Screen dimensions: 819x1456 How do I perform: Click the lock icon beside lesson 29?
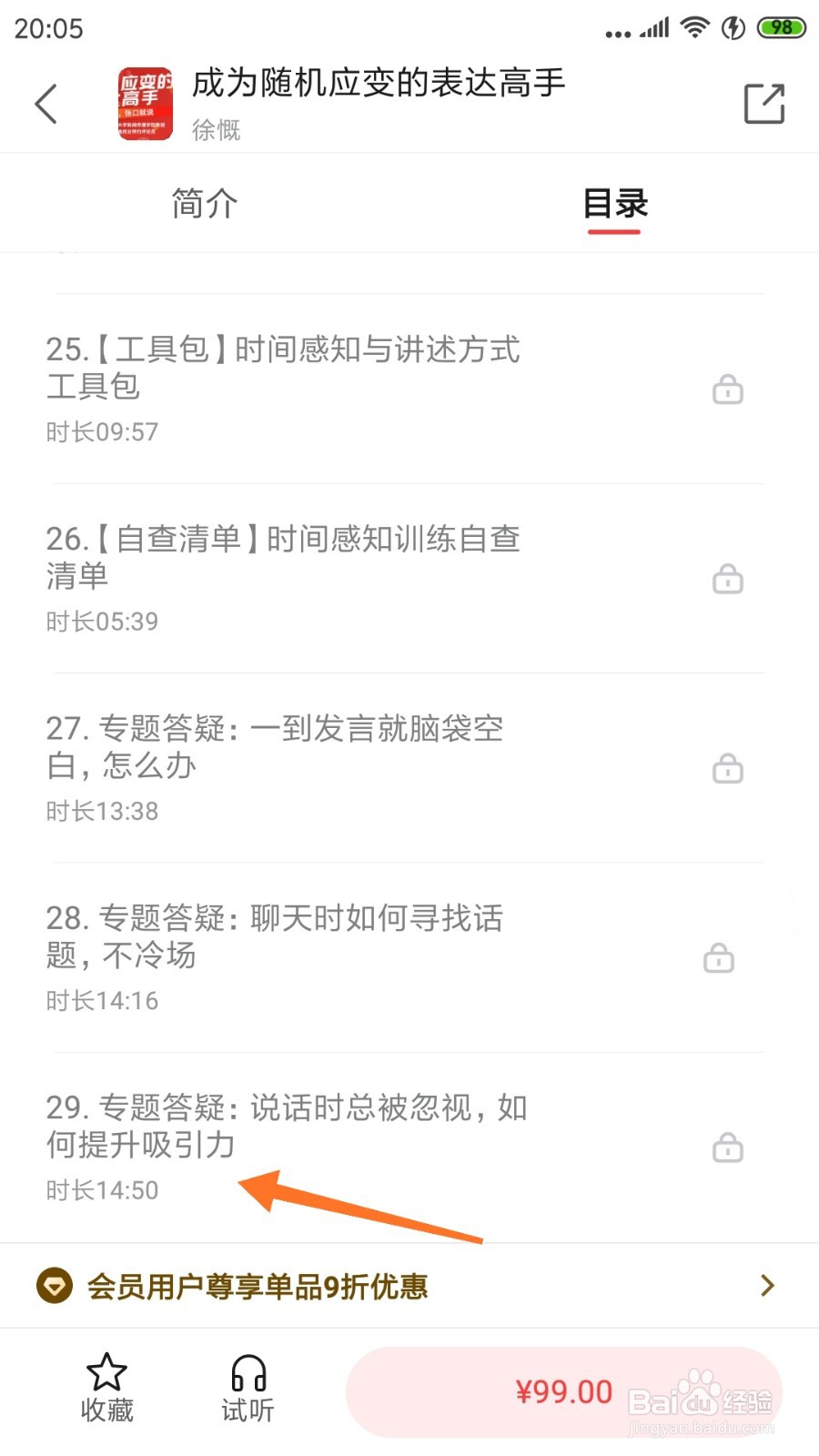tap(726, 1148)
